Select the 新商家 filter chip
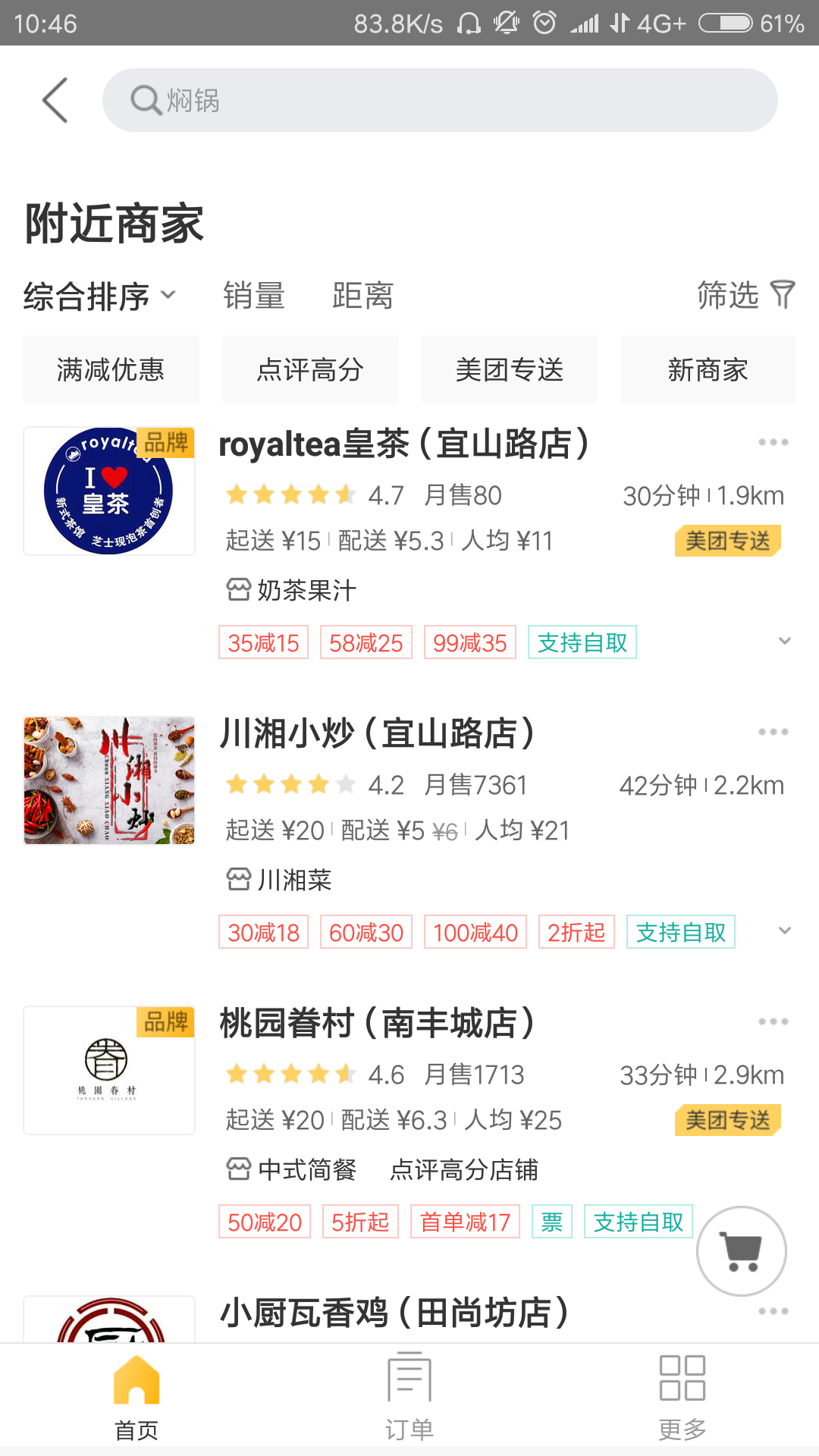819x1456 pixels. (708, 369)
